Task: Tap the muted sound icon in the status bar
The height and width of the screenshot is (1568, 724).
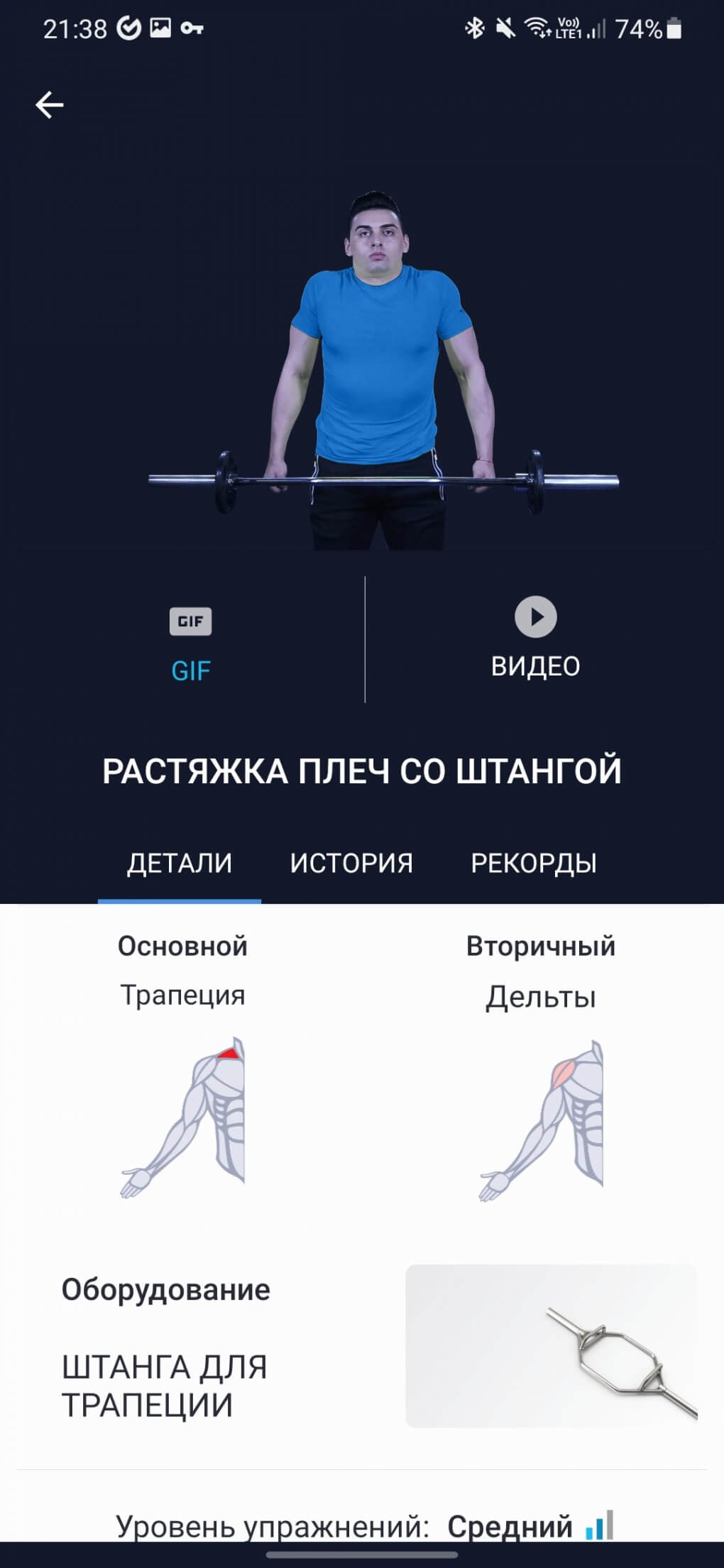Action: 505,27
